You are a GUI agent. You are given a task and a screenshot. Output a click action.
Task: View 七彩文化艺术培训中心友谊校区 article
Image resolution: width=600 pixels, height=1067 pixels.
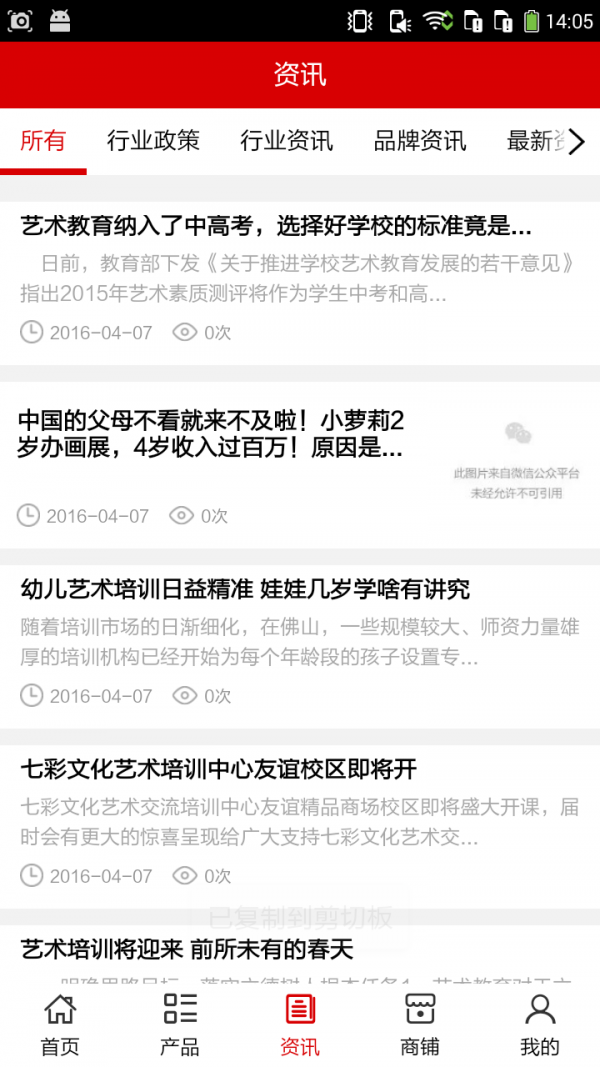218,770
